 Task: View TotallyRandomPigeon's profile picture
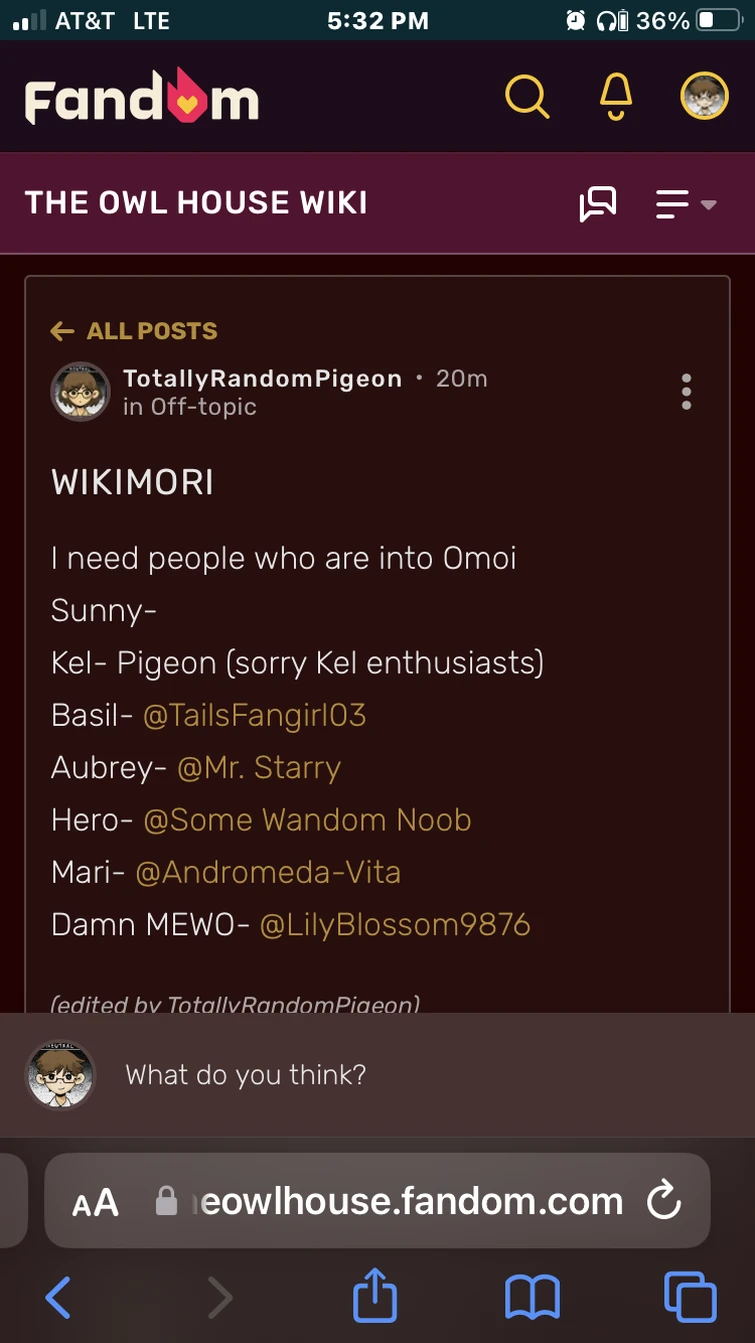point(79,391)
